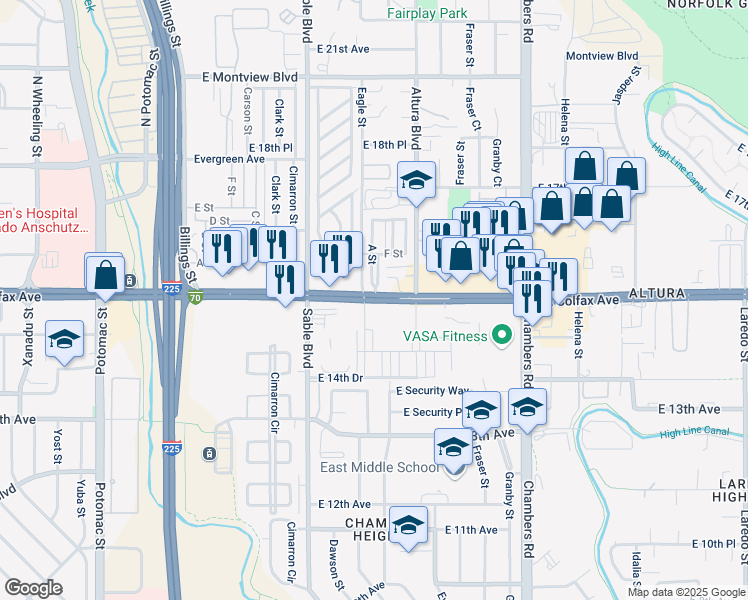Viewport: 748px width, 600px height.
Task: Open the school marker west of Potomac St
Action: pyautogui.click(x=65, y=342)
